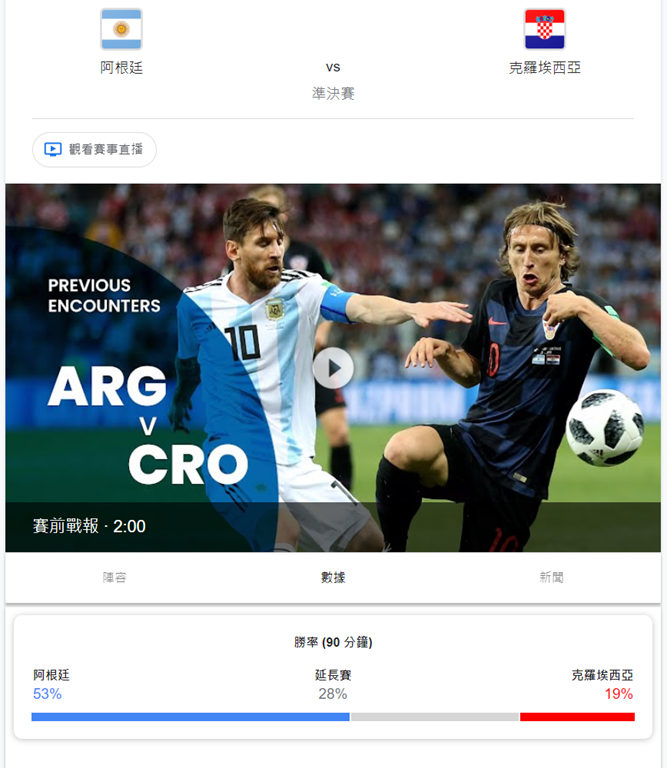Open the 阿根廷 team page
667x768 pixels.
(x=121, y=42)
